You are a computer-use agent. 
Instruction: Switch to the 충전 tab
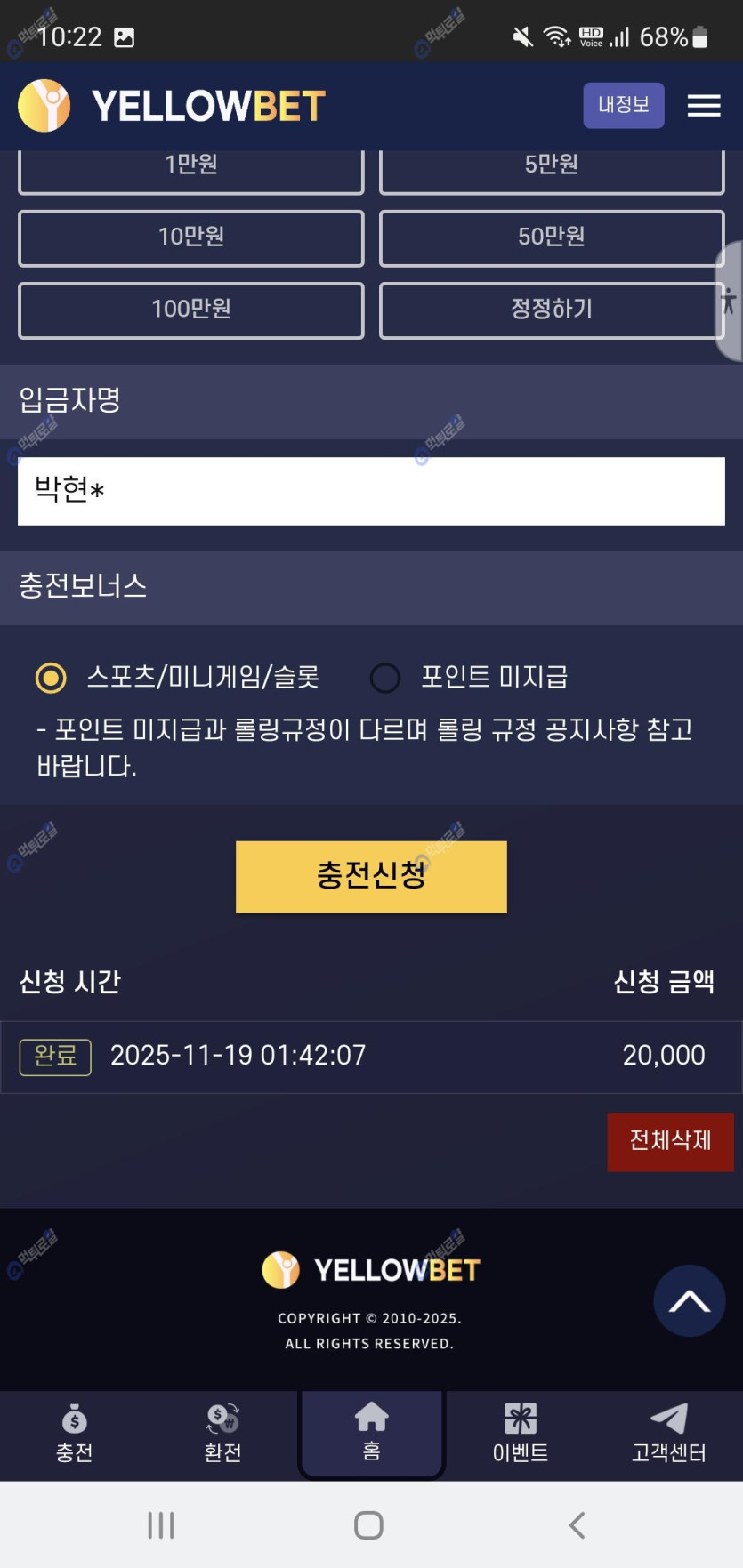pyautogui.click(x=75, y=1434)
